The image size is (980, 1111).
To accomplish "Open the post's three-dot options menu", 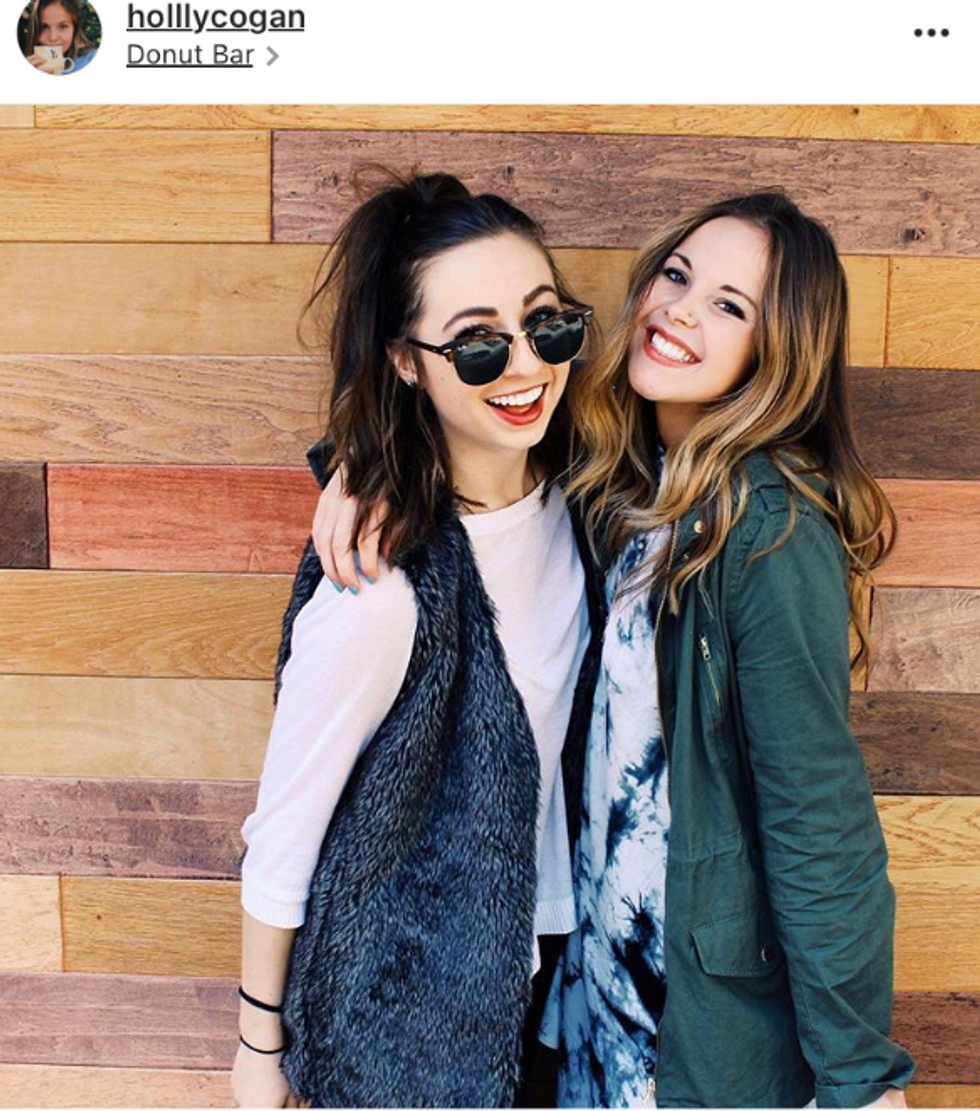I will click(x=930, y=33).
